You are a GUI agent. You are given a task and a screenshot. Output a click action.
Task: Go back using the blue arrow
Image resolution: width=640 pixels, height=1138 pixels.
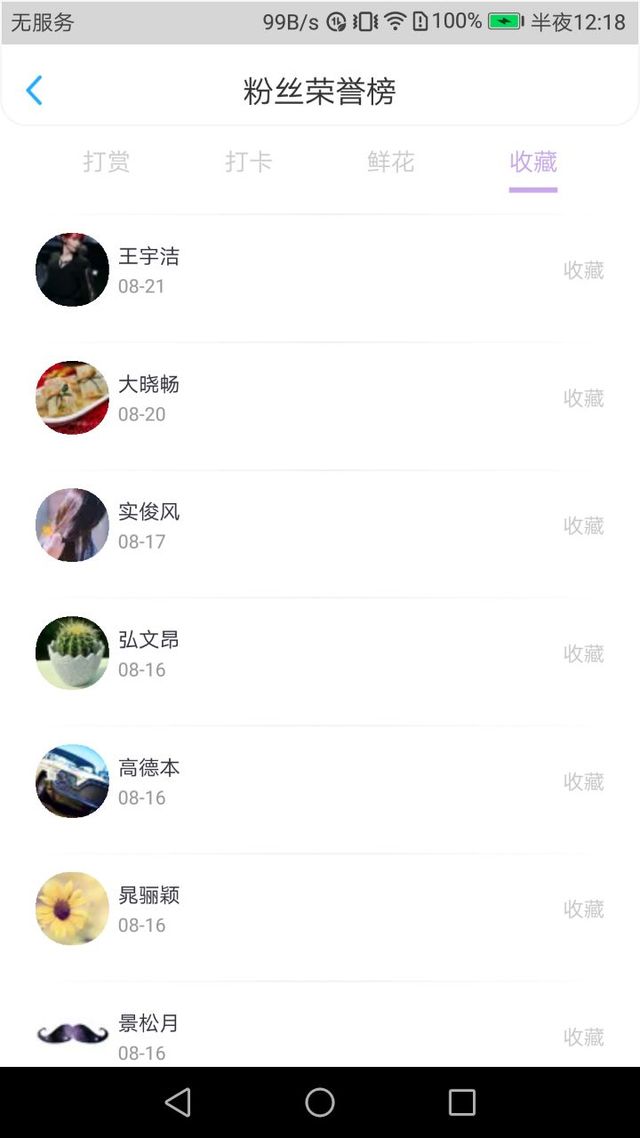pyautogui.click(x=34, y=91)
